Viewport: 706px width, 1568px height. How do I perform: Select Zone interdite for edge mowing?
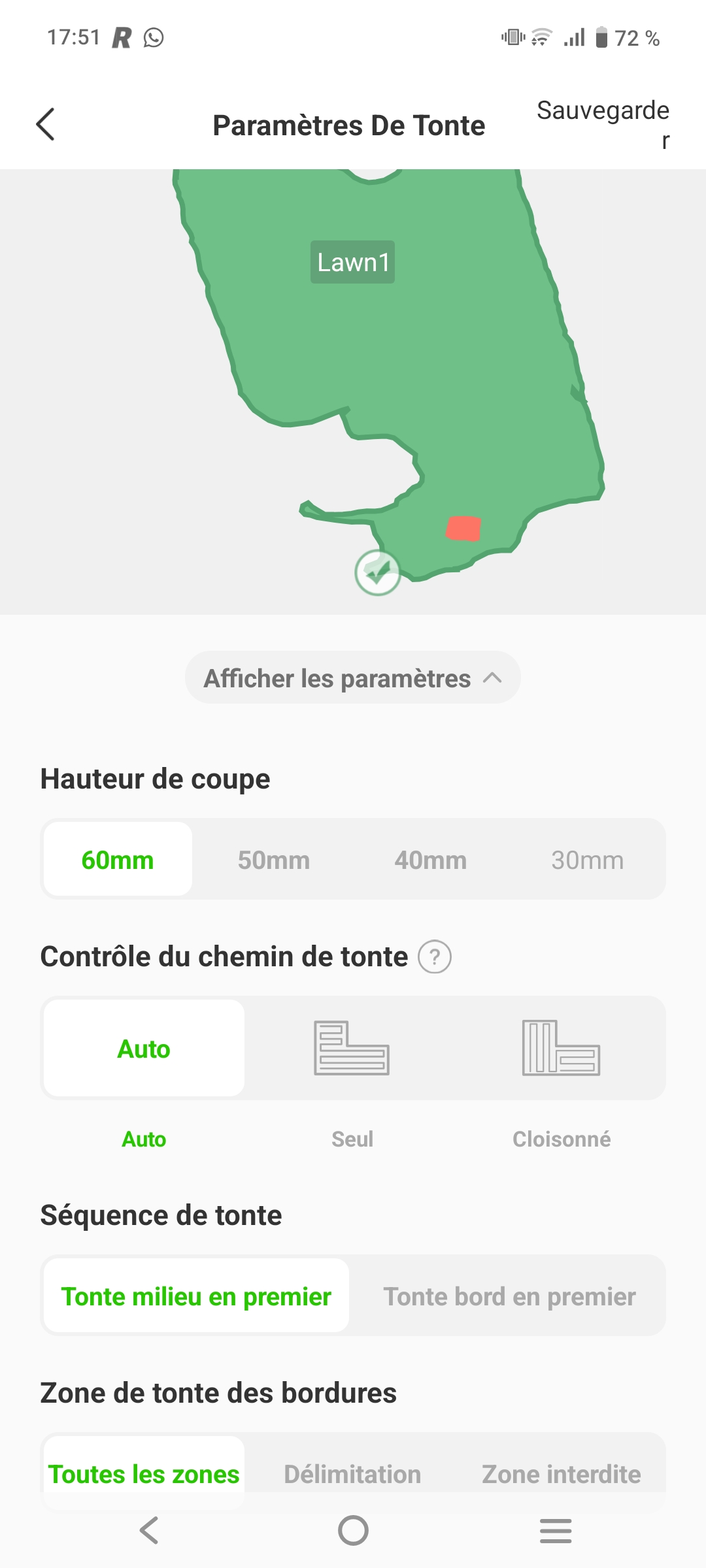(562, 1474)
